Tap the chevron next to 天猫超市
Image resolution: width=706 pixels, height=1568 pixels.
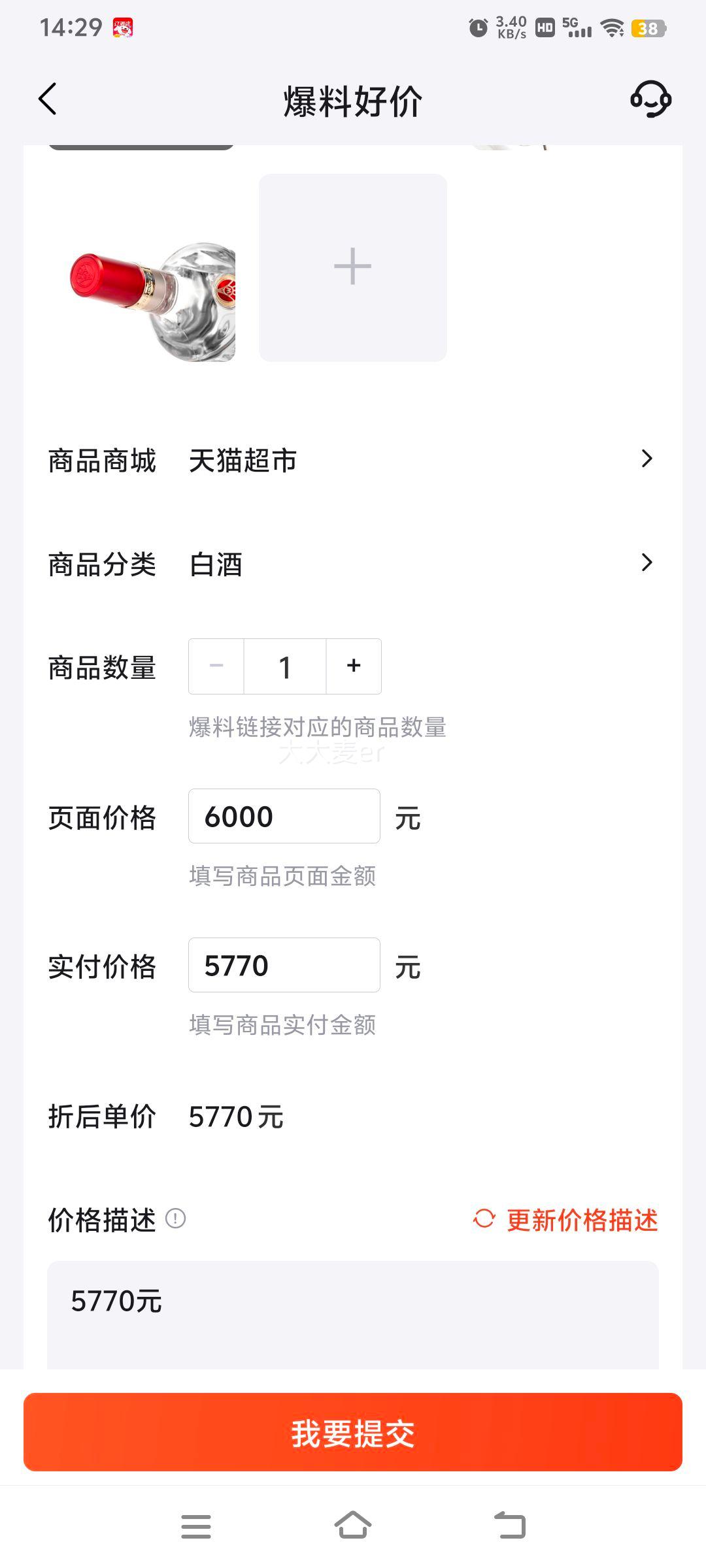coord(647,459)
